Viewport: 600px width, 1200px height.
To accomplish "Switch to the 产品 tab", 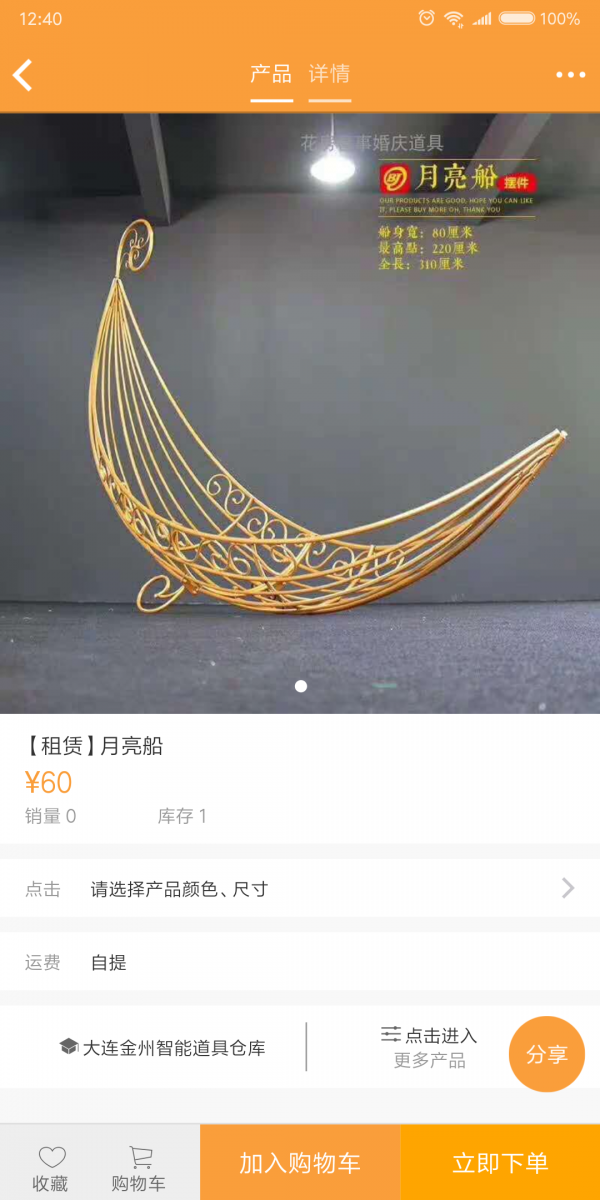I will 271,74.
